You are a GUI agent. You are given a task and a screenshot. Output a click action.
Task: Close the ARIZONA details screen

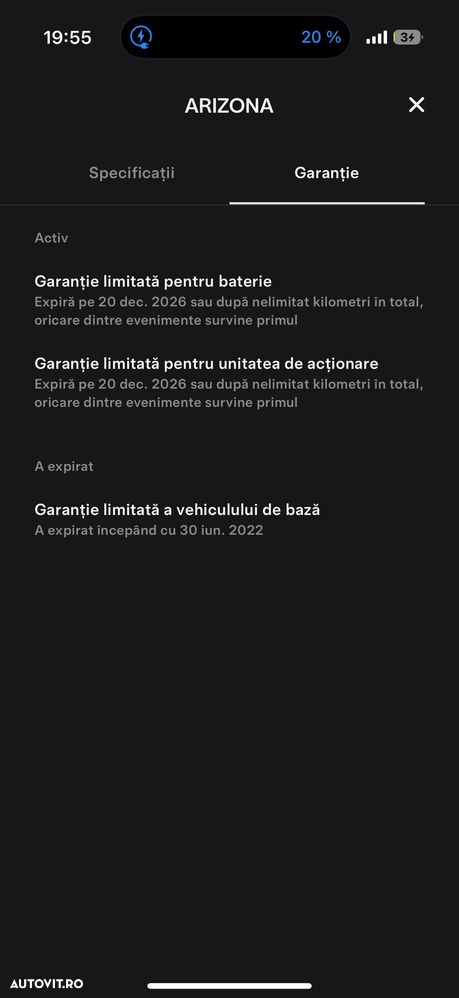pos(416,105)
